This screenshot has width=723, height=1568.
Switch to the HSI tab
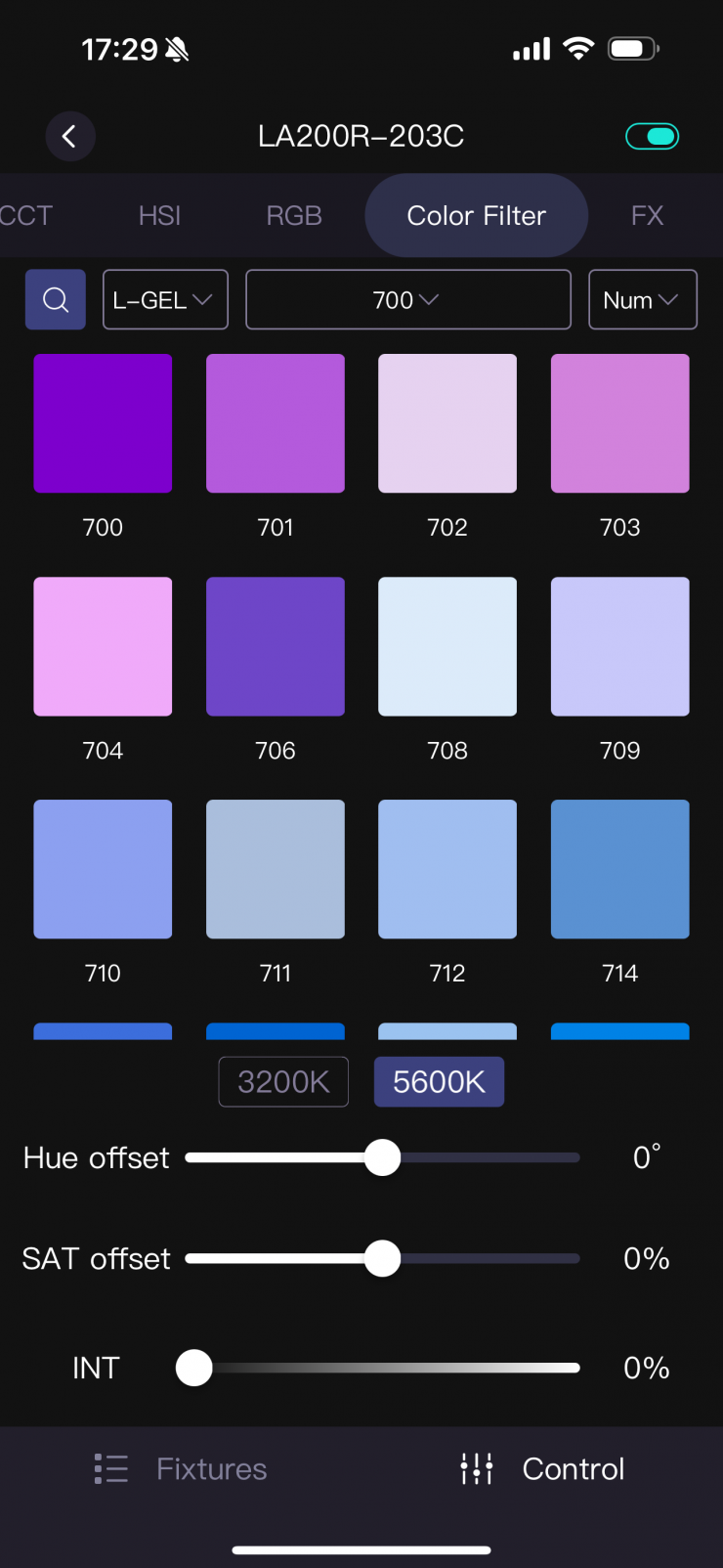[x=159, y=216]
